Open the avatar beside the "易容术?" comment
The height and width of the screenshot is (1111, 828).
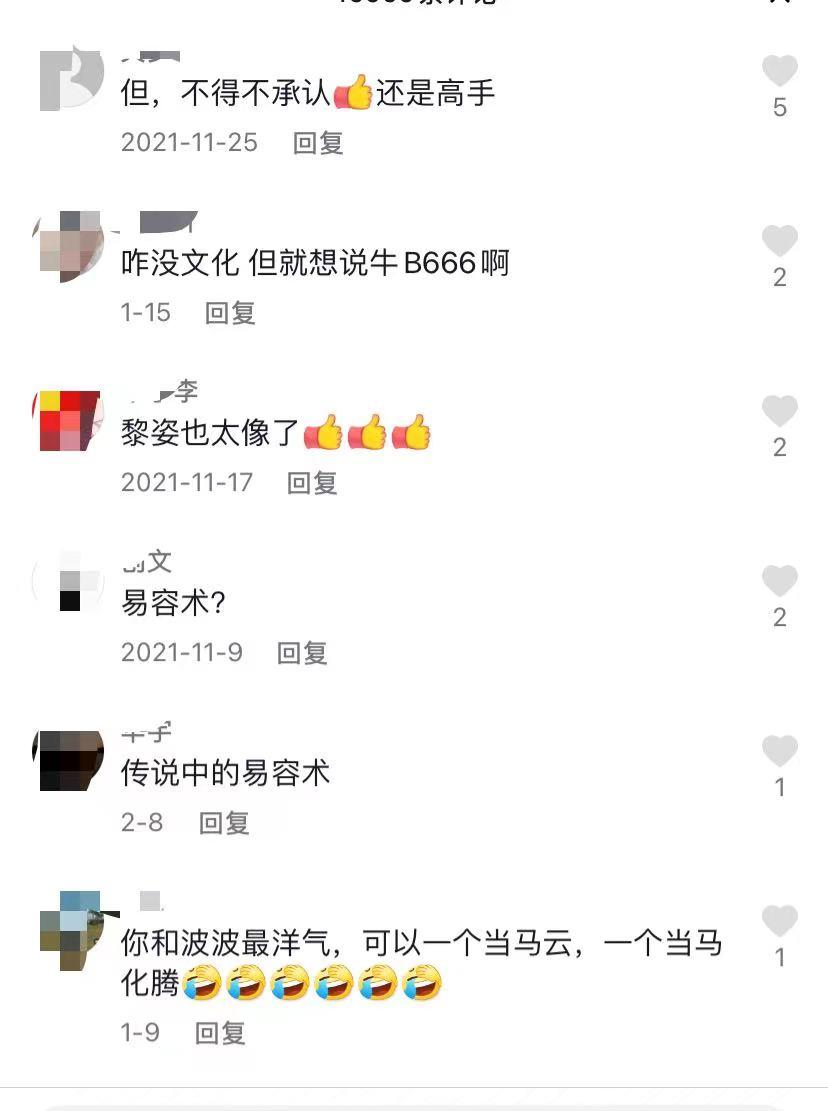pyautogui.click(x=68, y=590)
